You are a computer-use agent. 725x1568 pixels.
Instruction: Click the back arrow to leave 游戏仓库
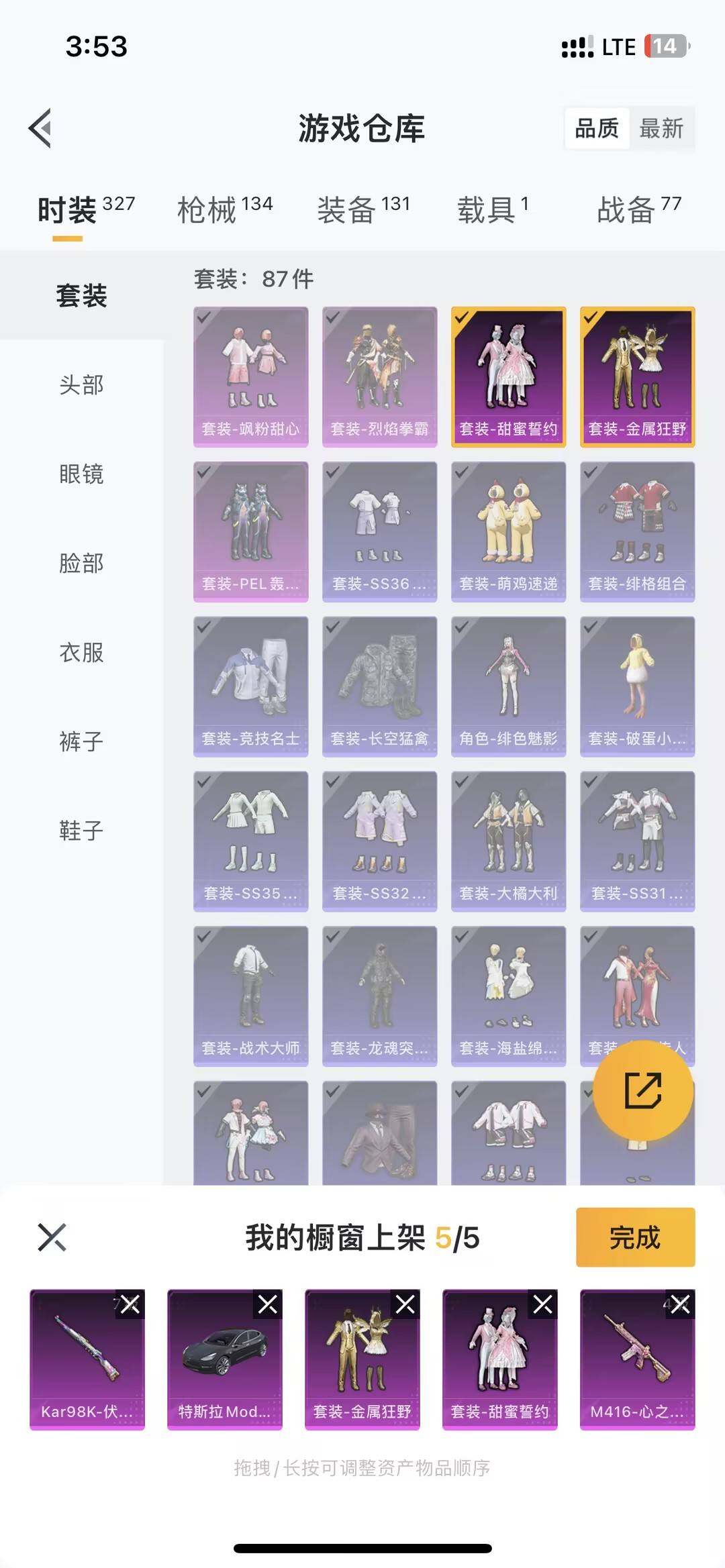pyautogui.click(x=42, y=129)
